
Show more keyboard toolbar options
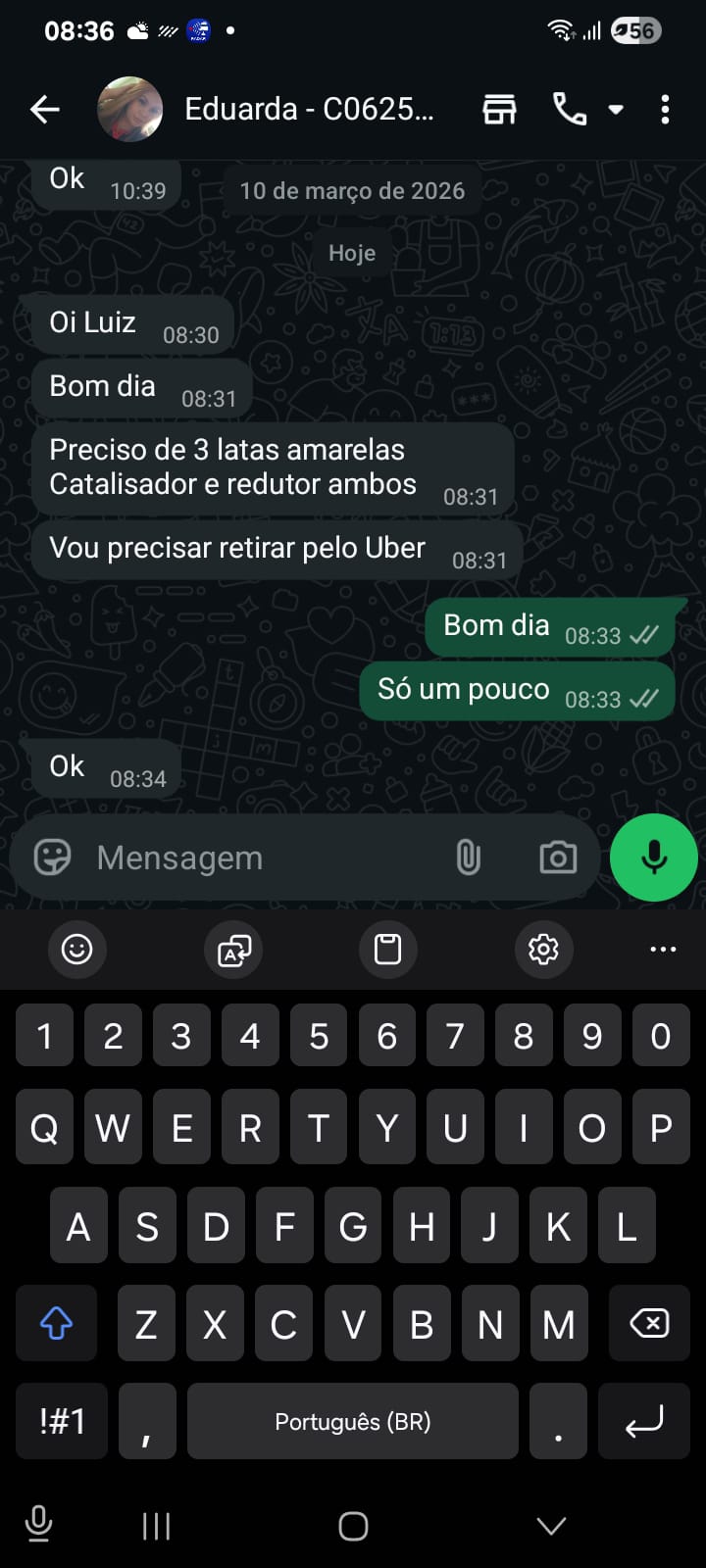coord(663,949)
